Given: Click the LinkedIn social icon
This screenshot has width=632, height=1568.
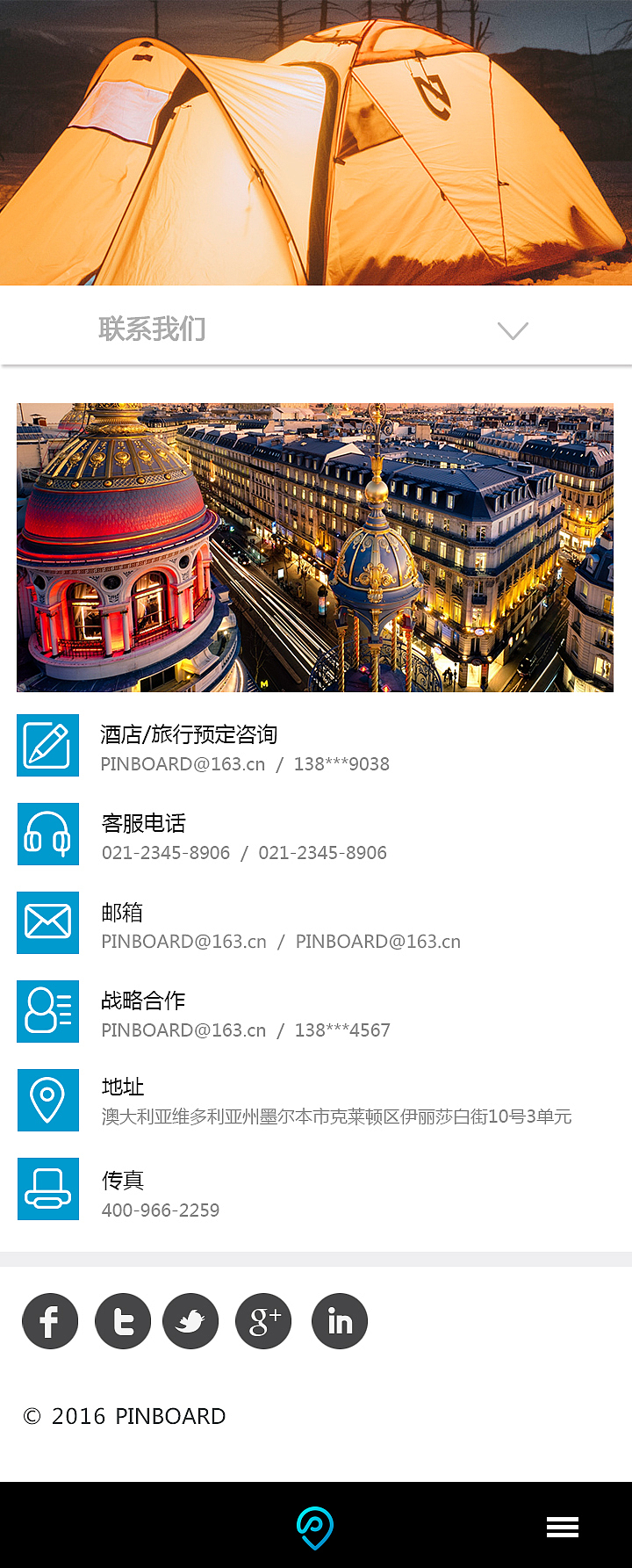Looking at the screenshot, I should tap(340, 1320).
